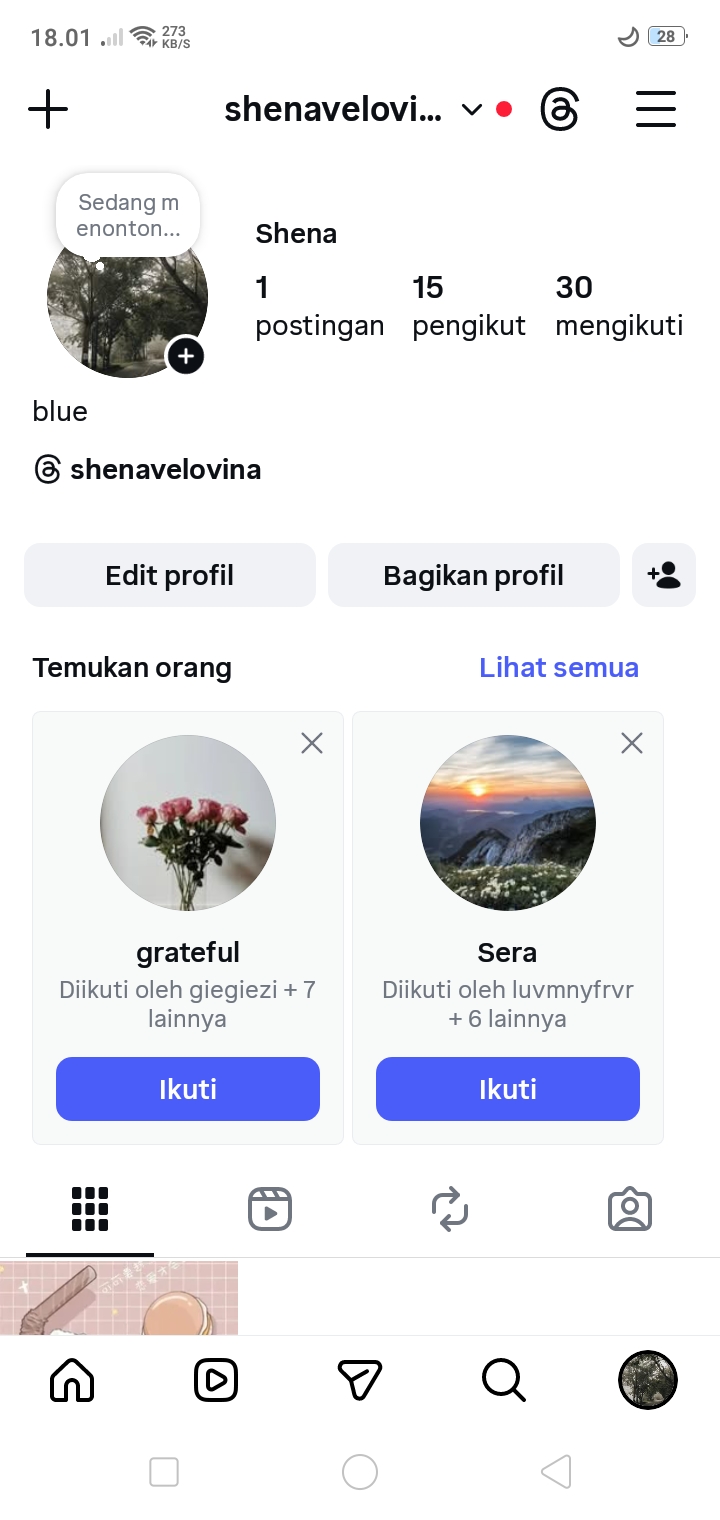Viewport: 720px width, 1520px height.
Task: Switch to the reposts tab
Action: pyautogui.click(x=450, y=1209)
